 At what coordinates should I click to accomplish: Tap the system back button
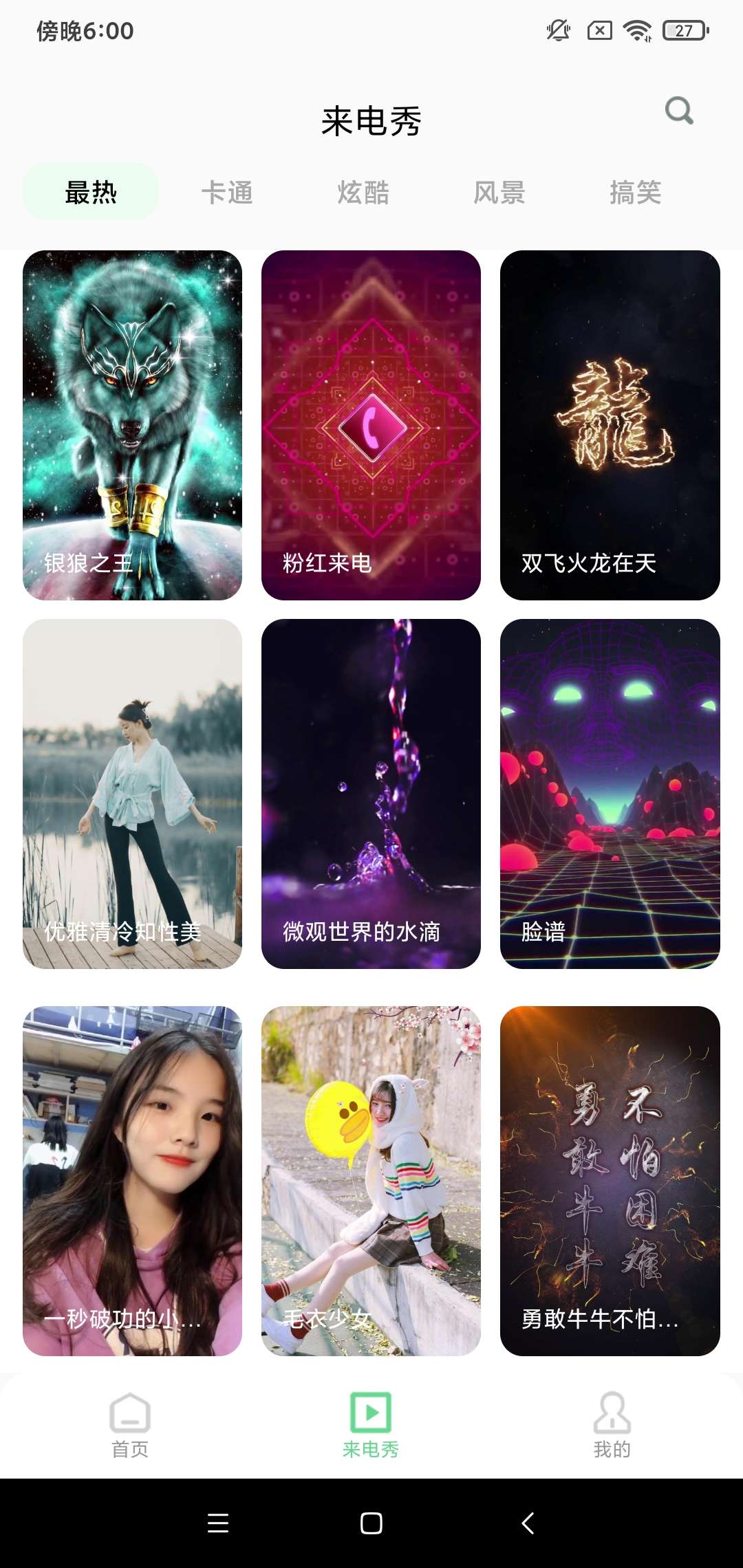pos(528,1523)
